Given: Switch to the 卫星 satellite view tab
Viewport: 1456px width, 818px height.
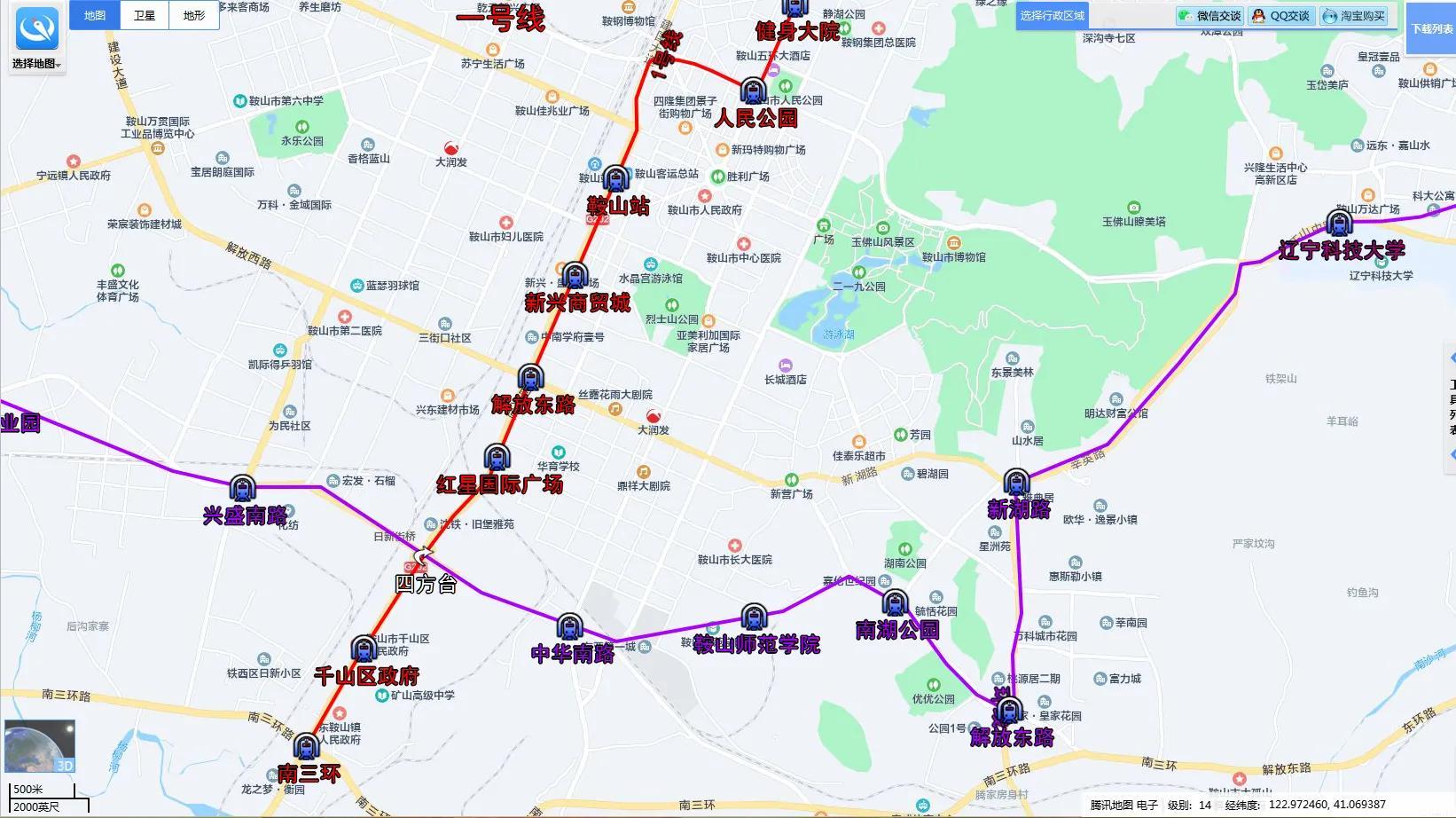Looking at the screenshot, I should point(145,15).
